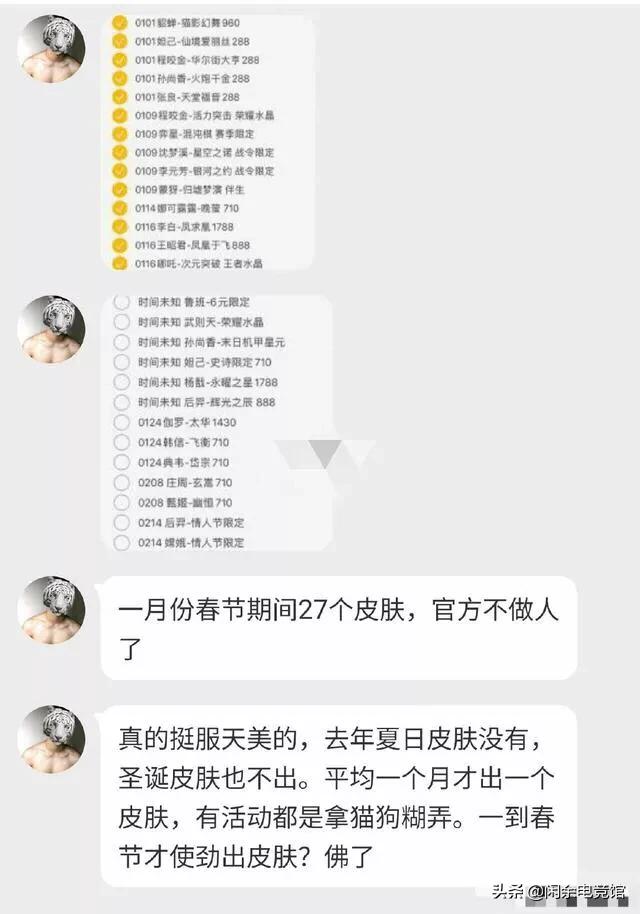Tap the avatar beside the 27个皮肤 message
This screenshot has width=640, height=914.
[x=51, y=609]
